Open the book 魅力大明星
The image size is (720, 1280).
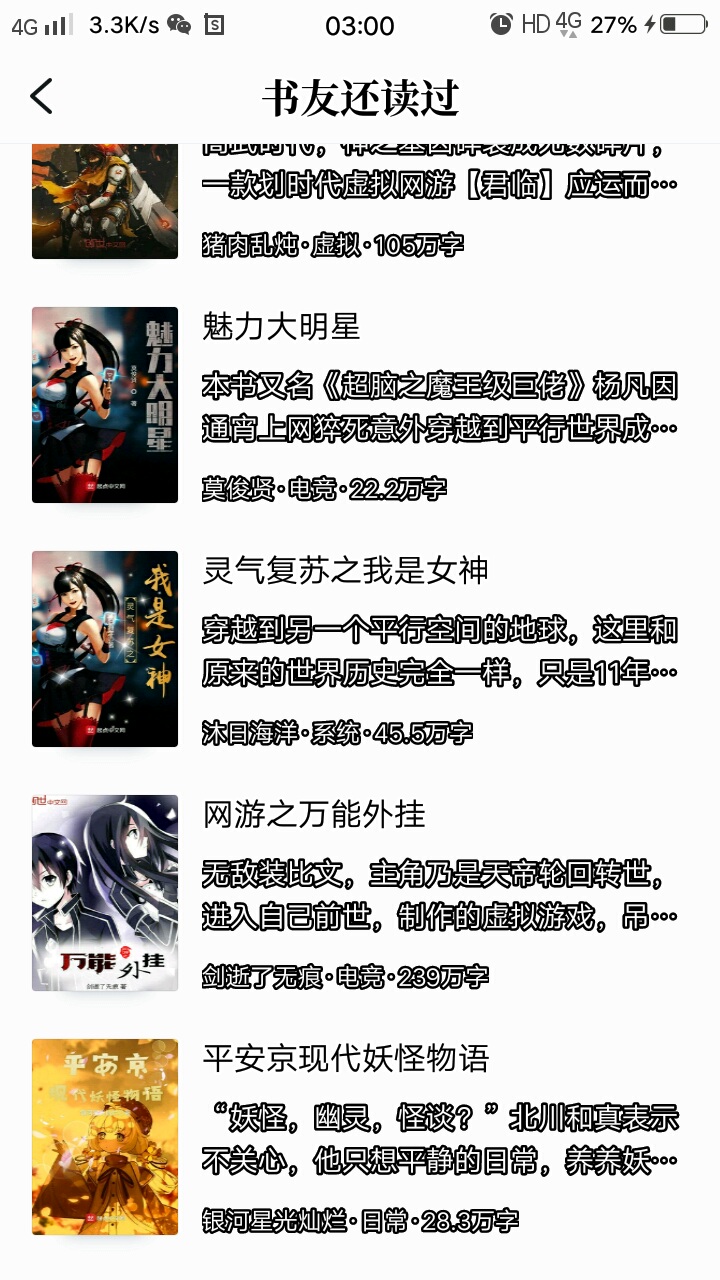point(281,327)
